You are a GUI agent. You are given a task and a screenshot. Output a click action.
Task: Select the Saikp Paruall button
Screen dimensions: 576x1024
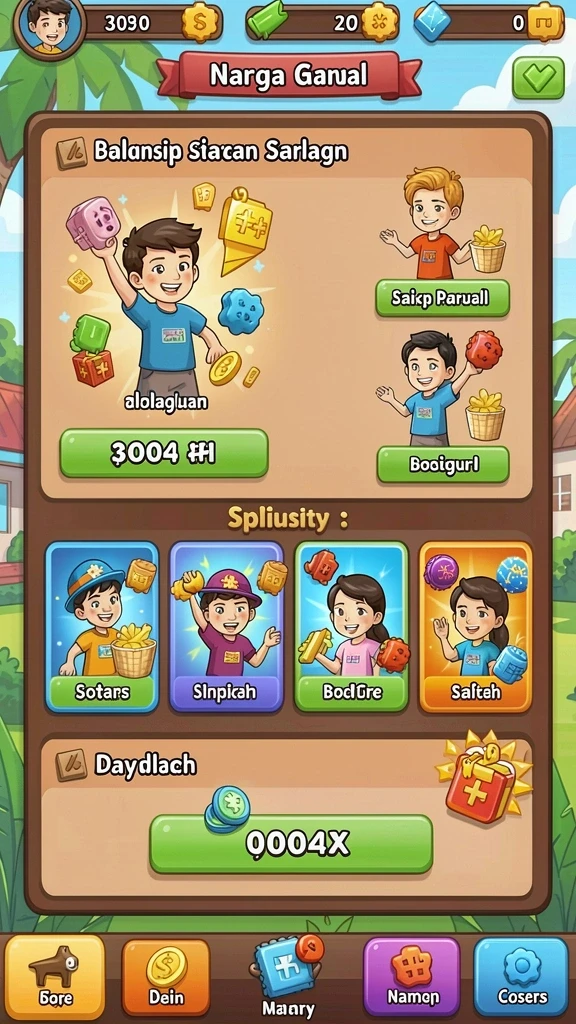(442, 298)
